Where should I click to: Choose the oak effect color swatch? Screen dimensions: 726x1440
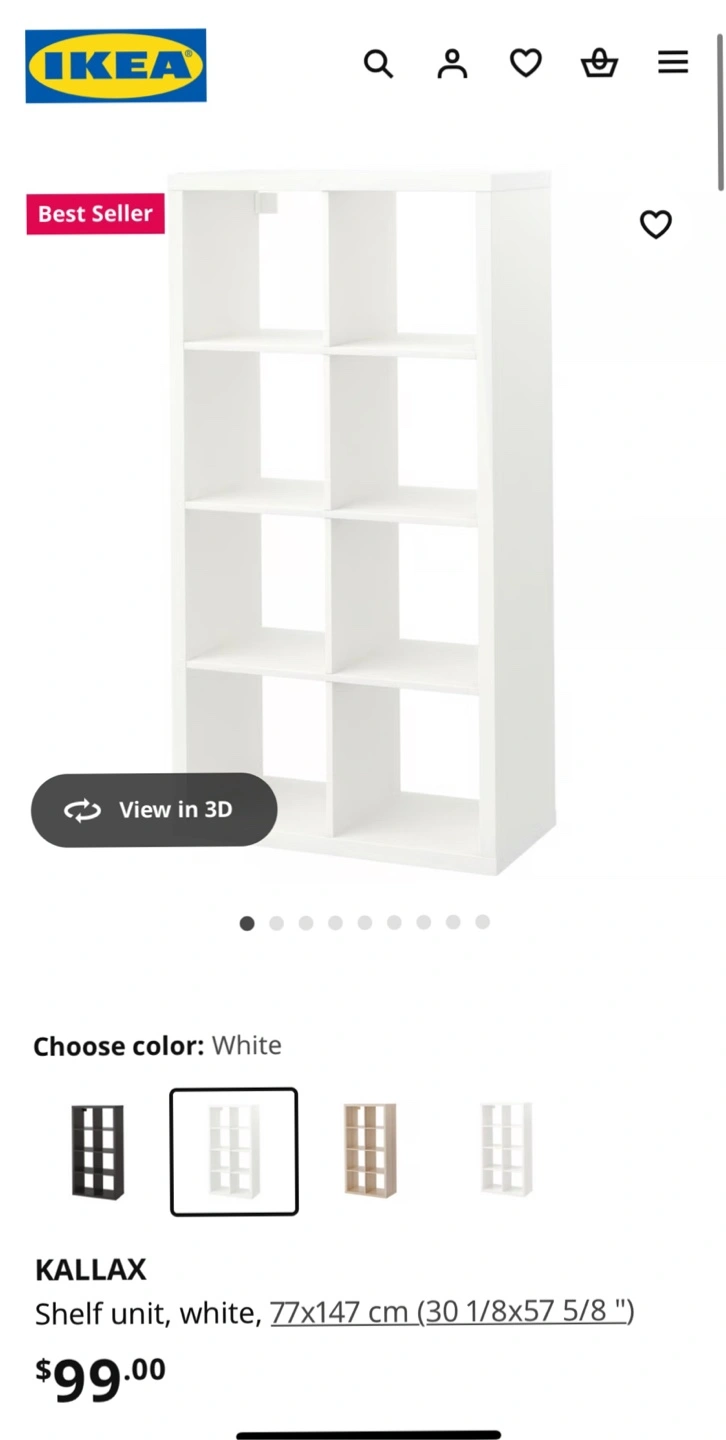pyautogui.click(x=370, y=1152)
